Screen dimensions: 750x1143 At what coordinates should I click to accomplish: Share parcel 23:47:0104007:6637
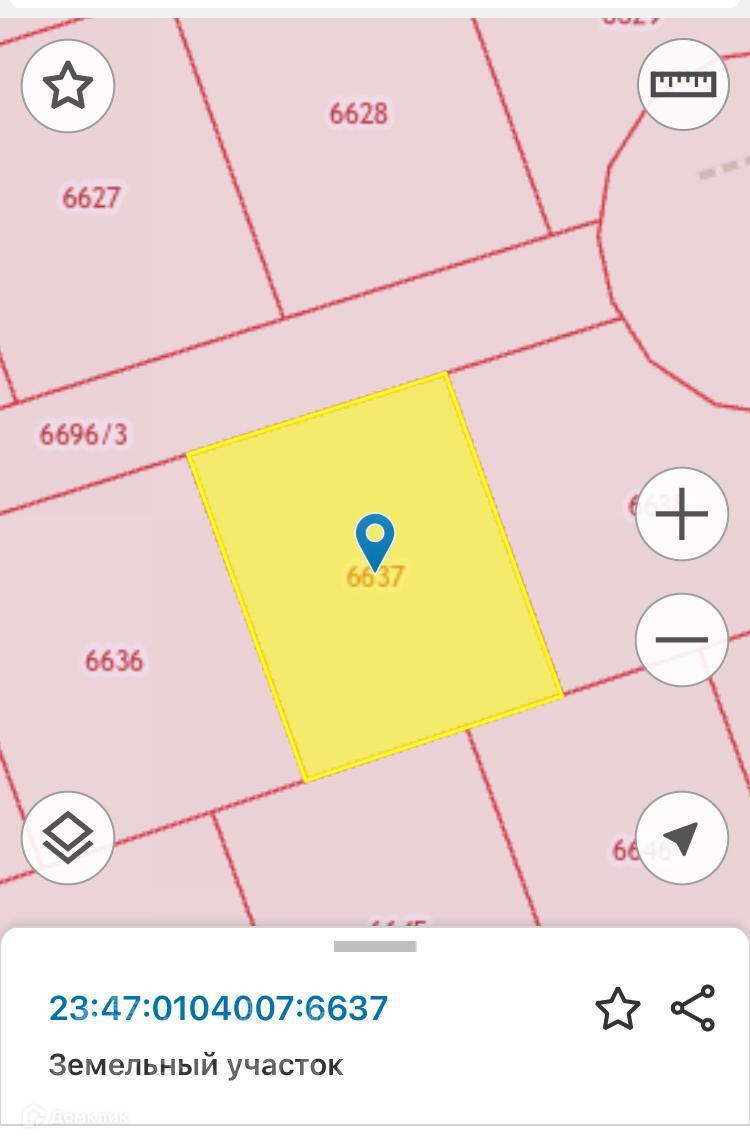tap(693, 1008)
